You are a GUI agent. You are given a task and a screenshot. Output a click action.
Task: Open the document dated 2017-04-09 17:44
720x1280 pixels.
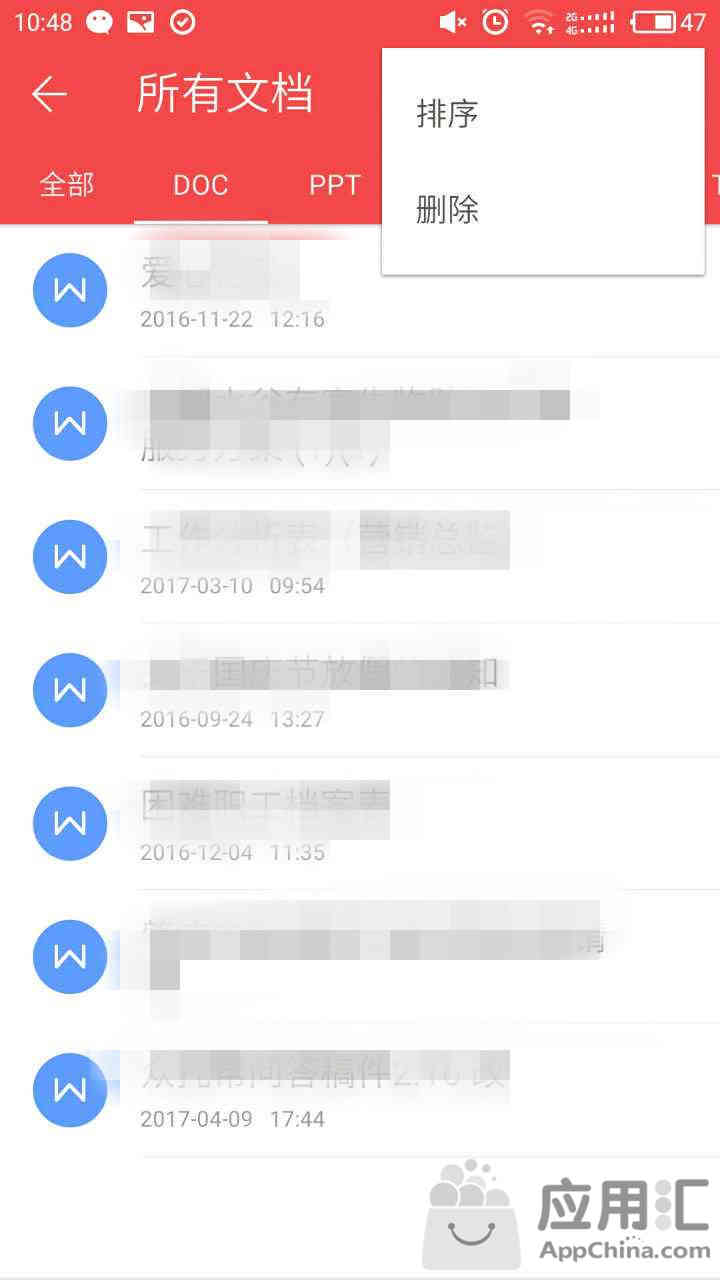coord(360,1090)
